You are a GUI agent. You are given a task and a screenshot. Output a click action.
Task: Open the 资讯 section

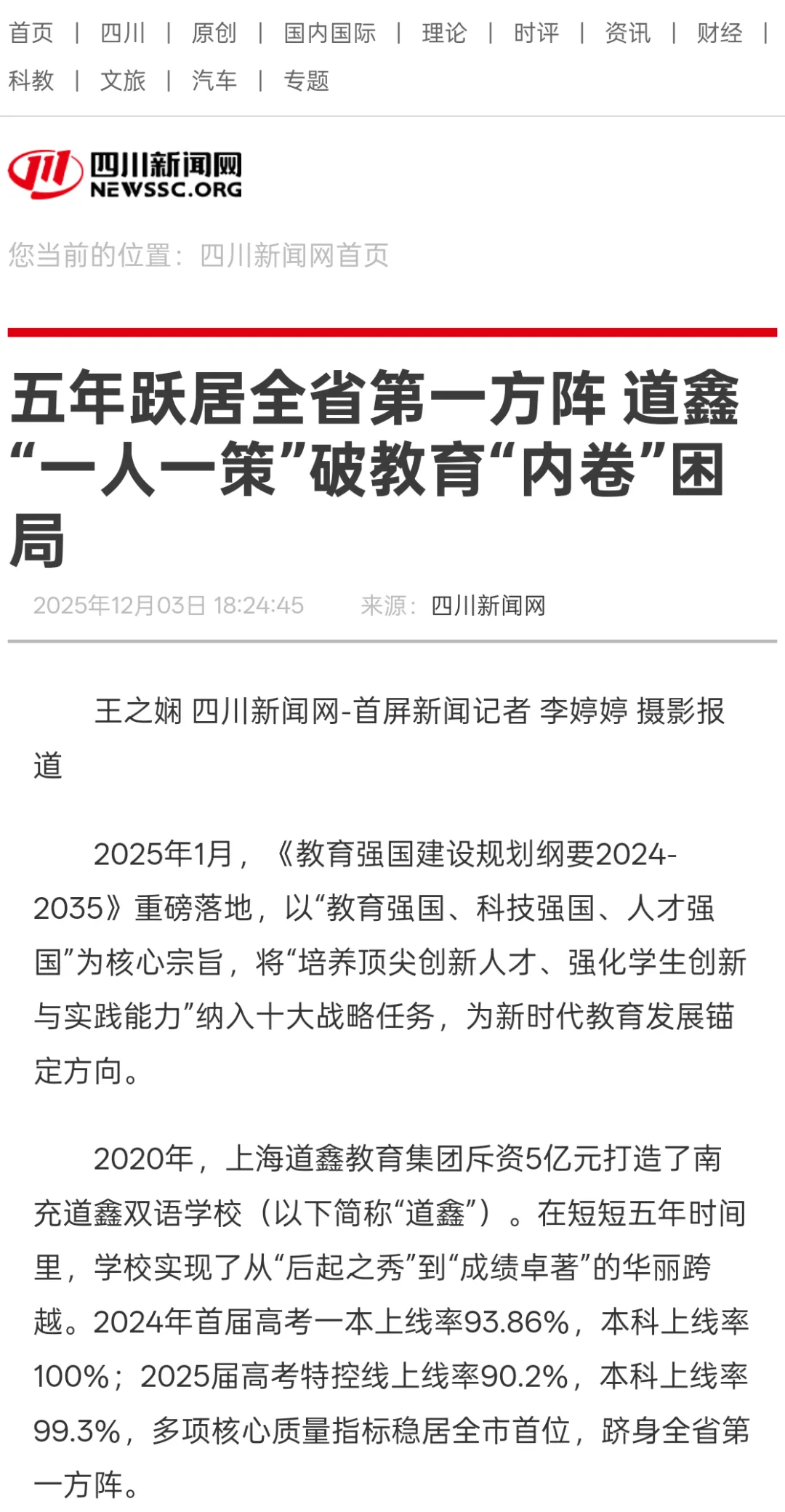(628, 33)
